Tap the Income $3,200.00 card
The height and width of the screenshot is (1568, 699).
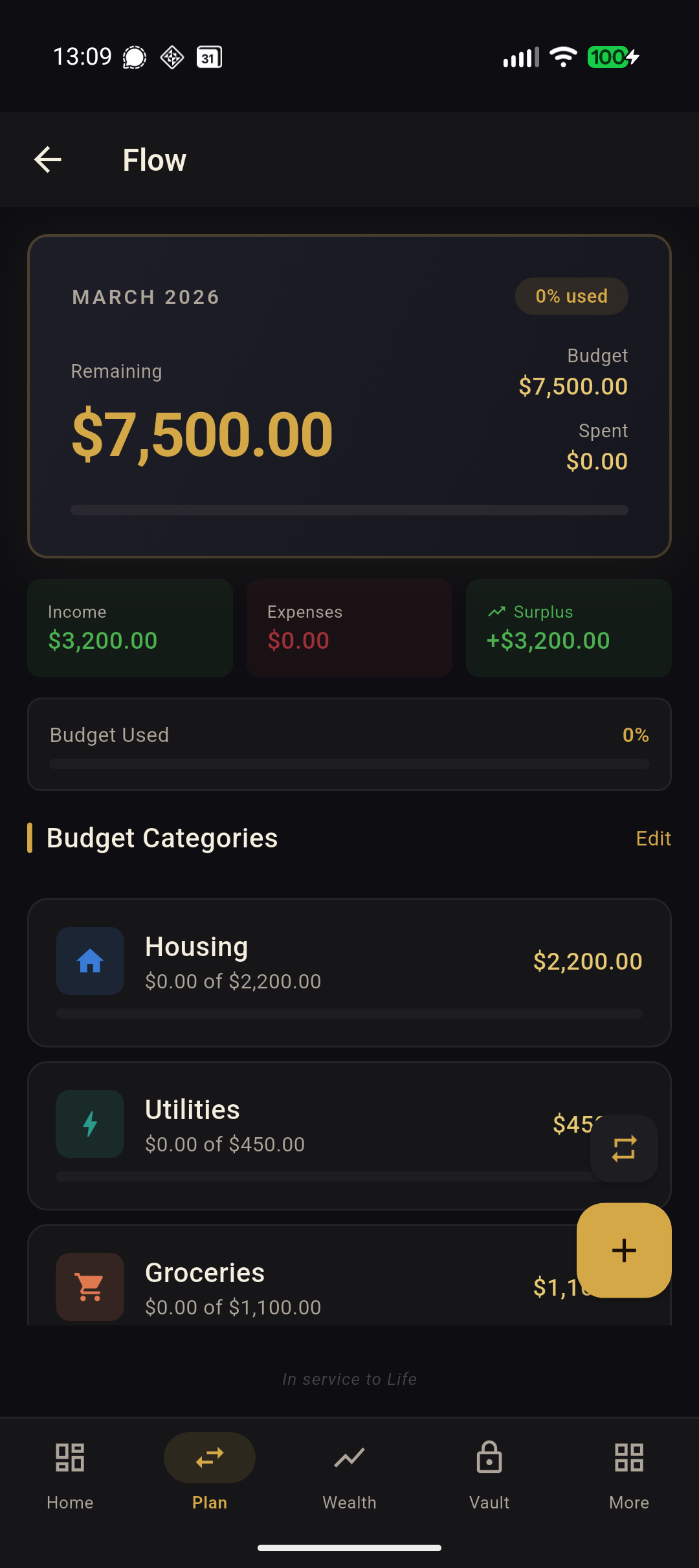129,627
